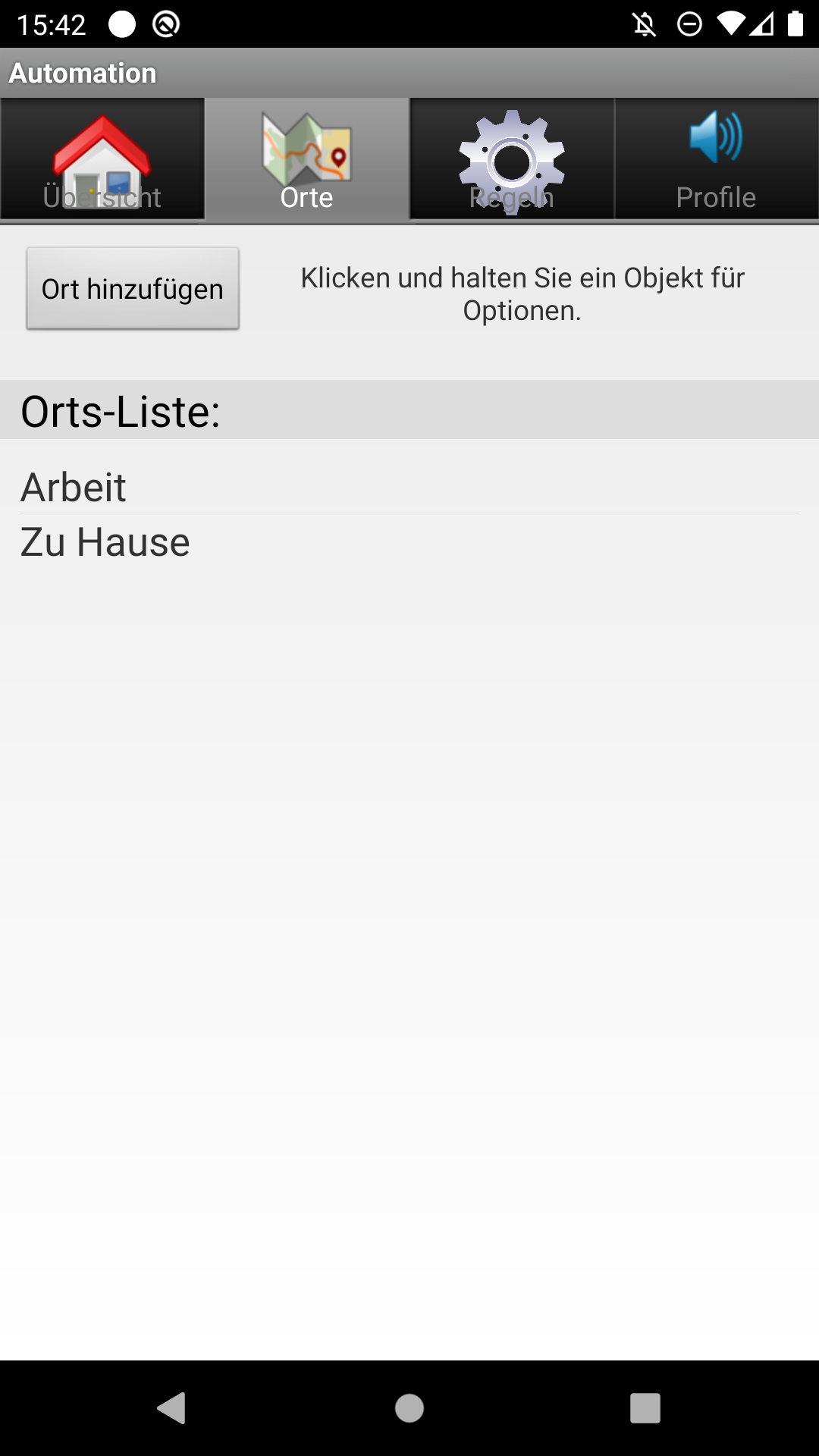The height and width of the screenshot is (1456, 819).
Task: Switch to the Übersicht tab
Action: click(102, 159)
